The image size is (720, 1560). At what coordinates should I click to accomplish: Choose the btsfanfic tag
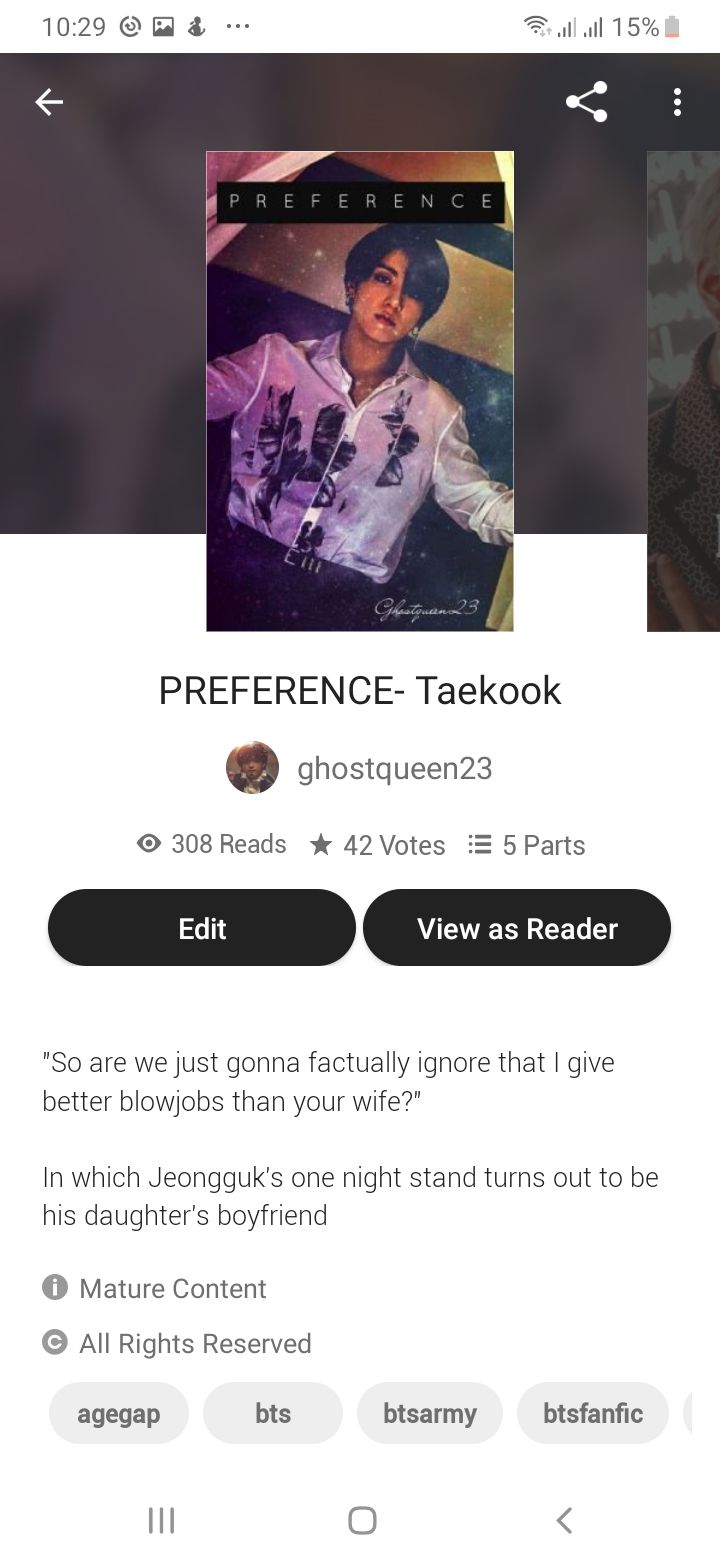point(593,1413)
